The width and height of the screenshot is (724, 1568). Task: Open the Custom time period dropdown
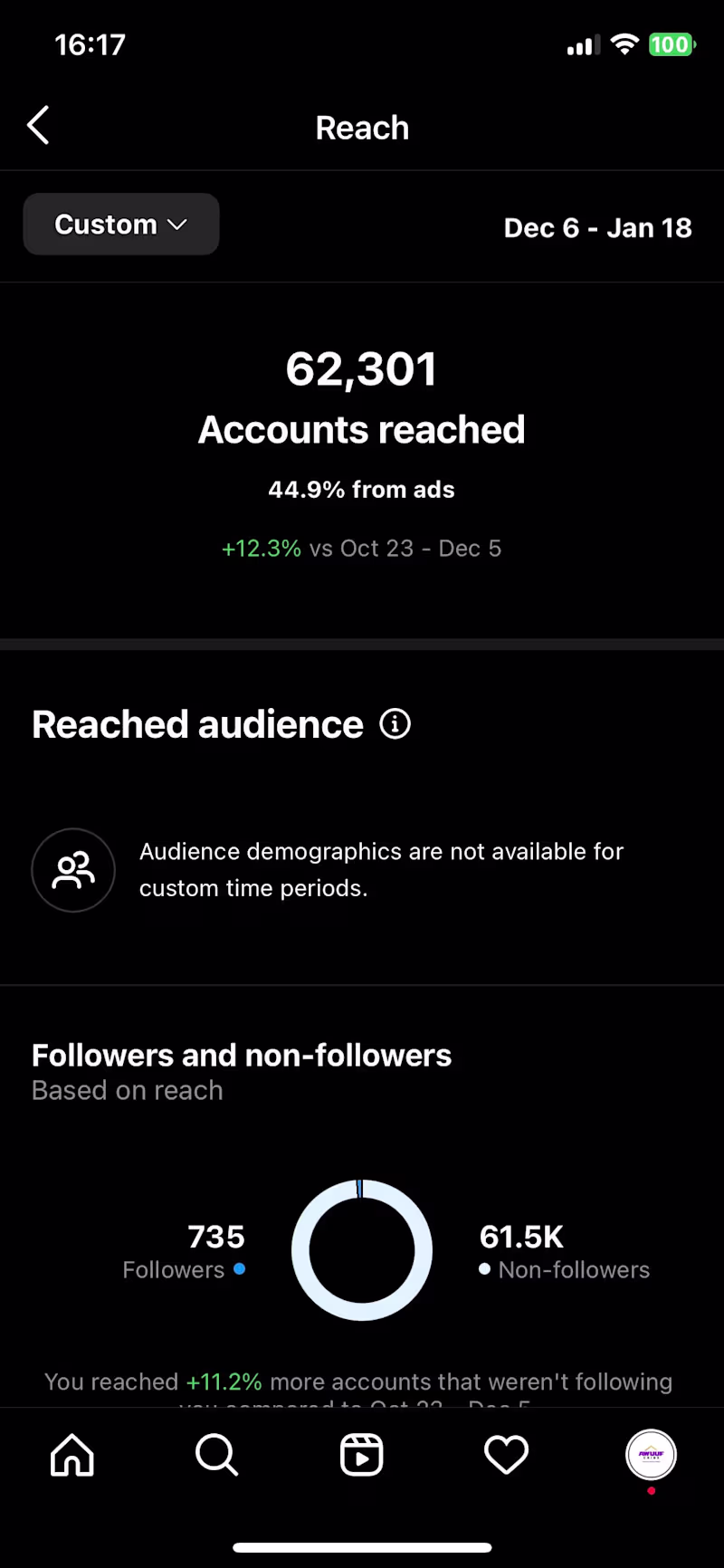click(x=121, y=225)
